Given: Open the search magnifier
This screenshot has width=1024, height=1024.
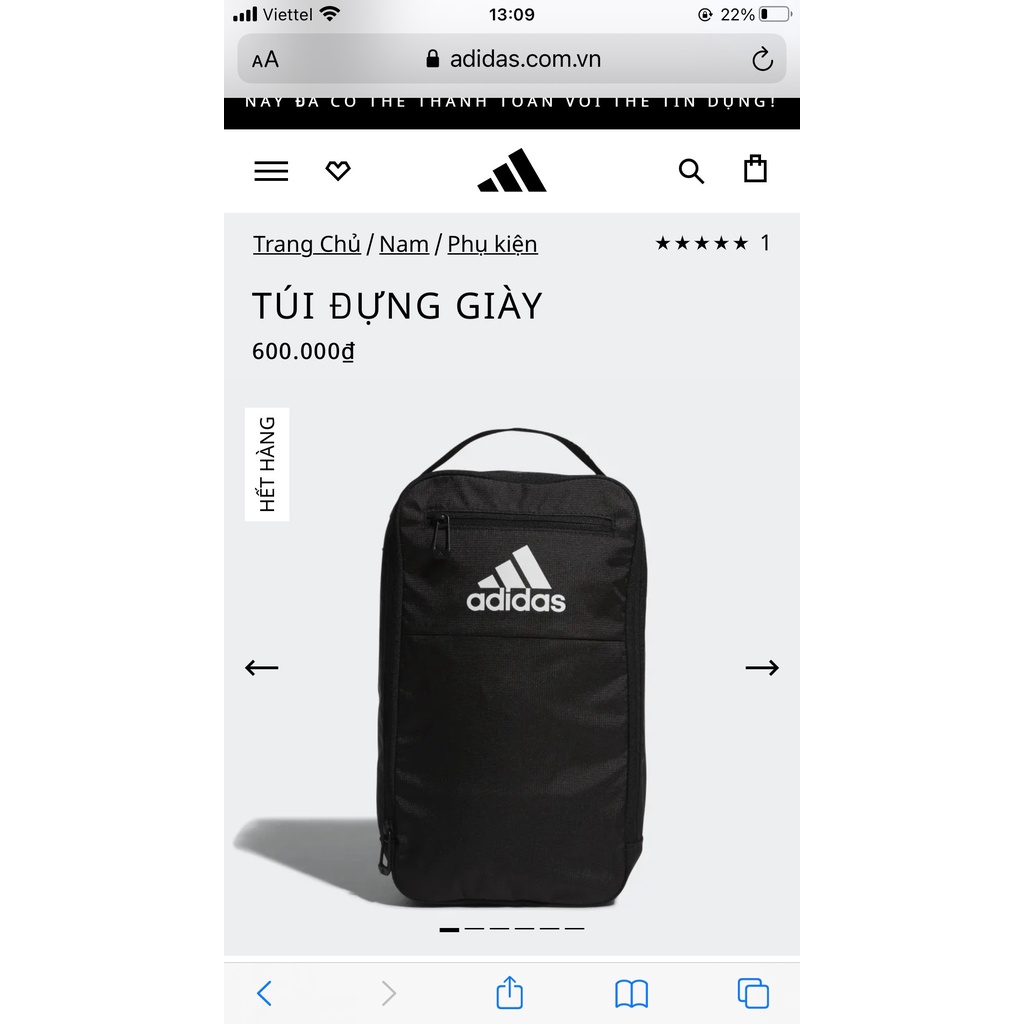Looking at the screenshot, I should coord(691,171).
